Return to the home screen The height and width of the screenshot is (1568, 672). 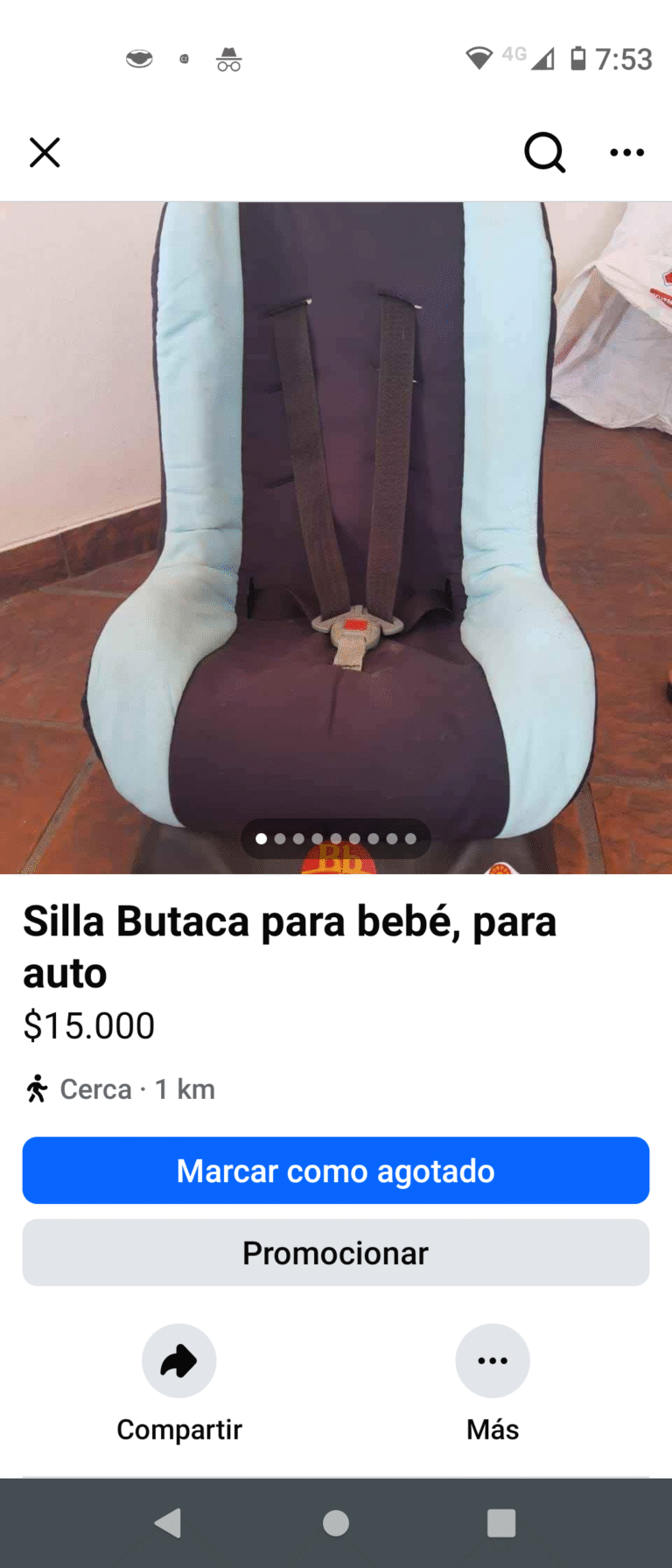(336, 1523)
